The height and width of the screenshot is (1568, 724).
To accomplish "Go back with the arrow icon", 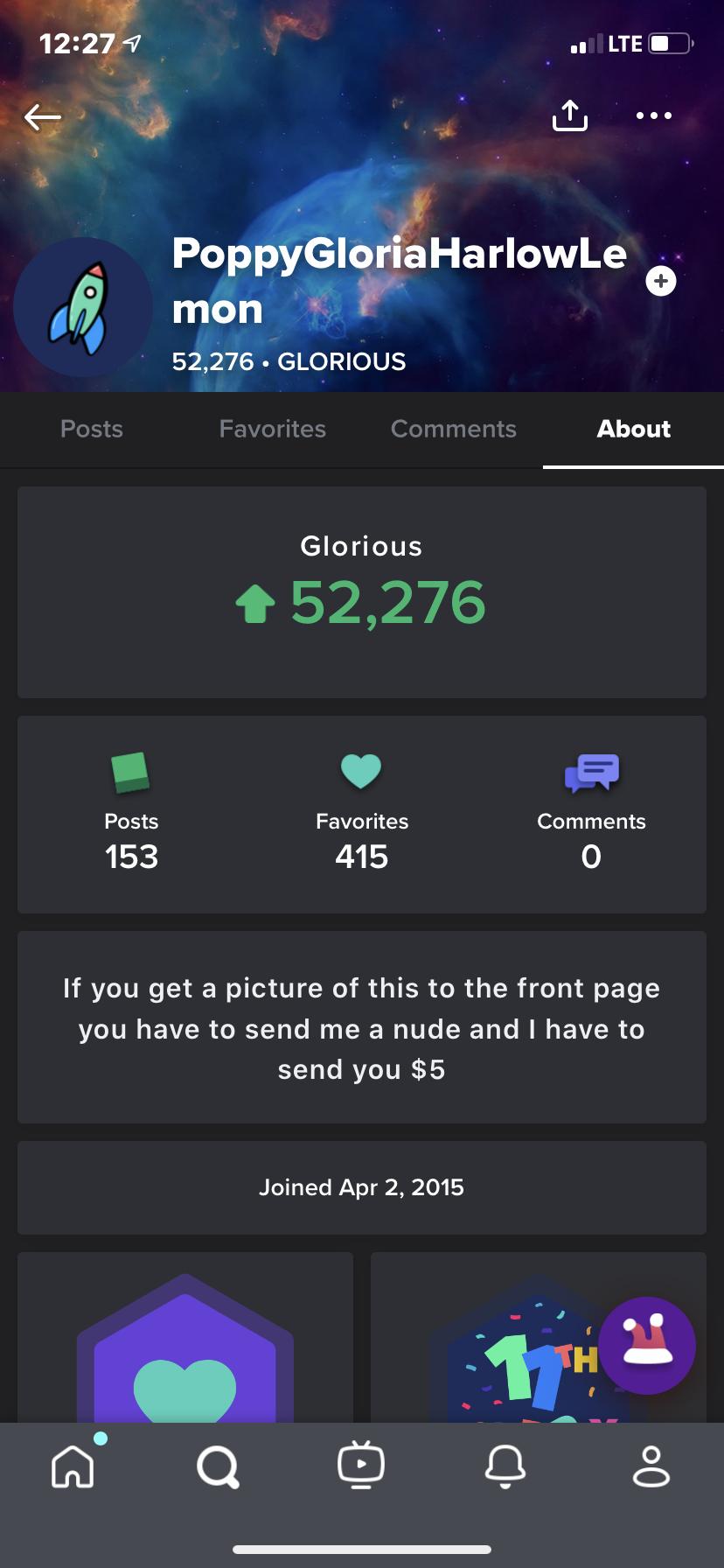I will (42, 116).
